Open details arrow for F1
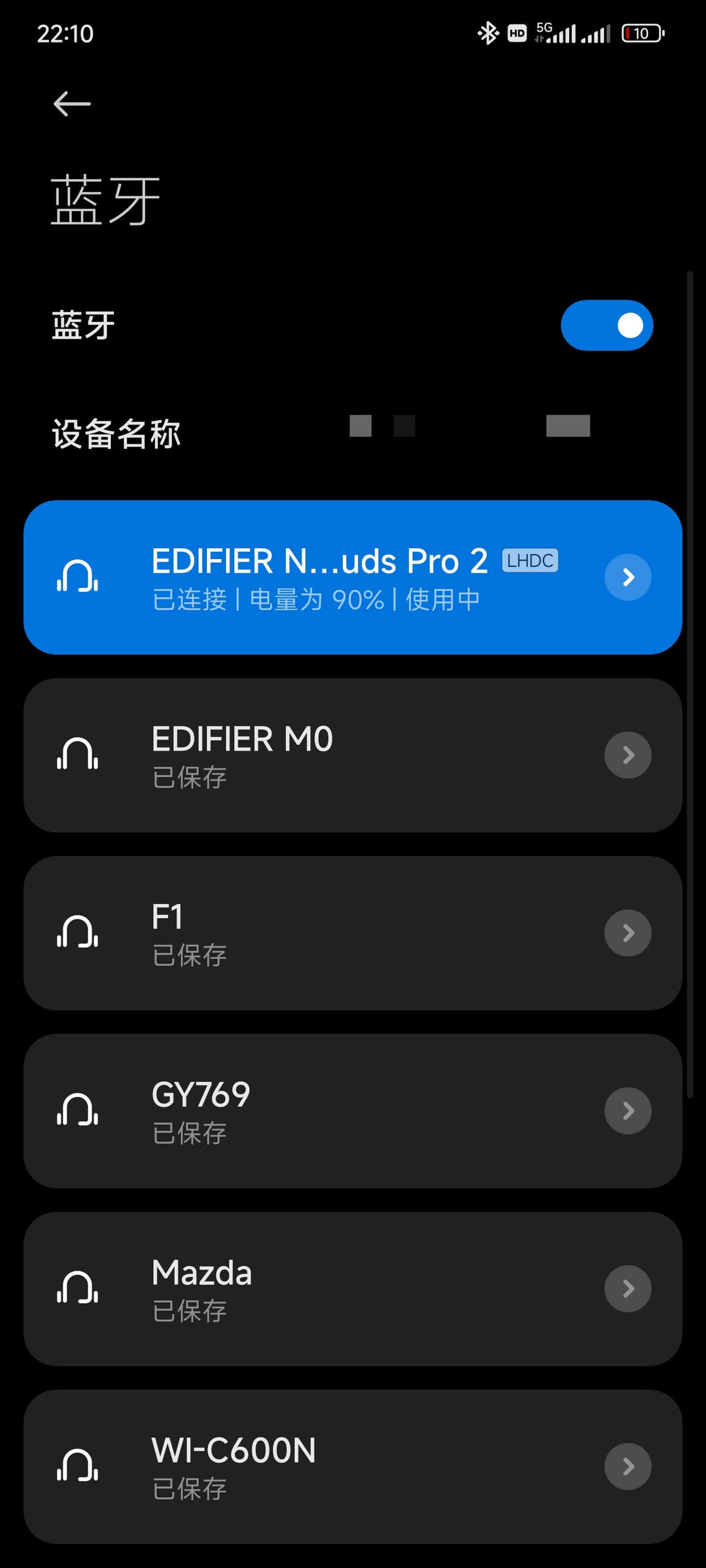 [628, 932]
